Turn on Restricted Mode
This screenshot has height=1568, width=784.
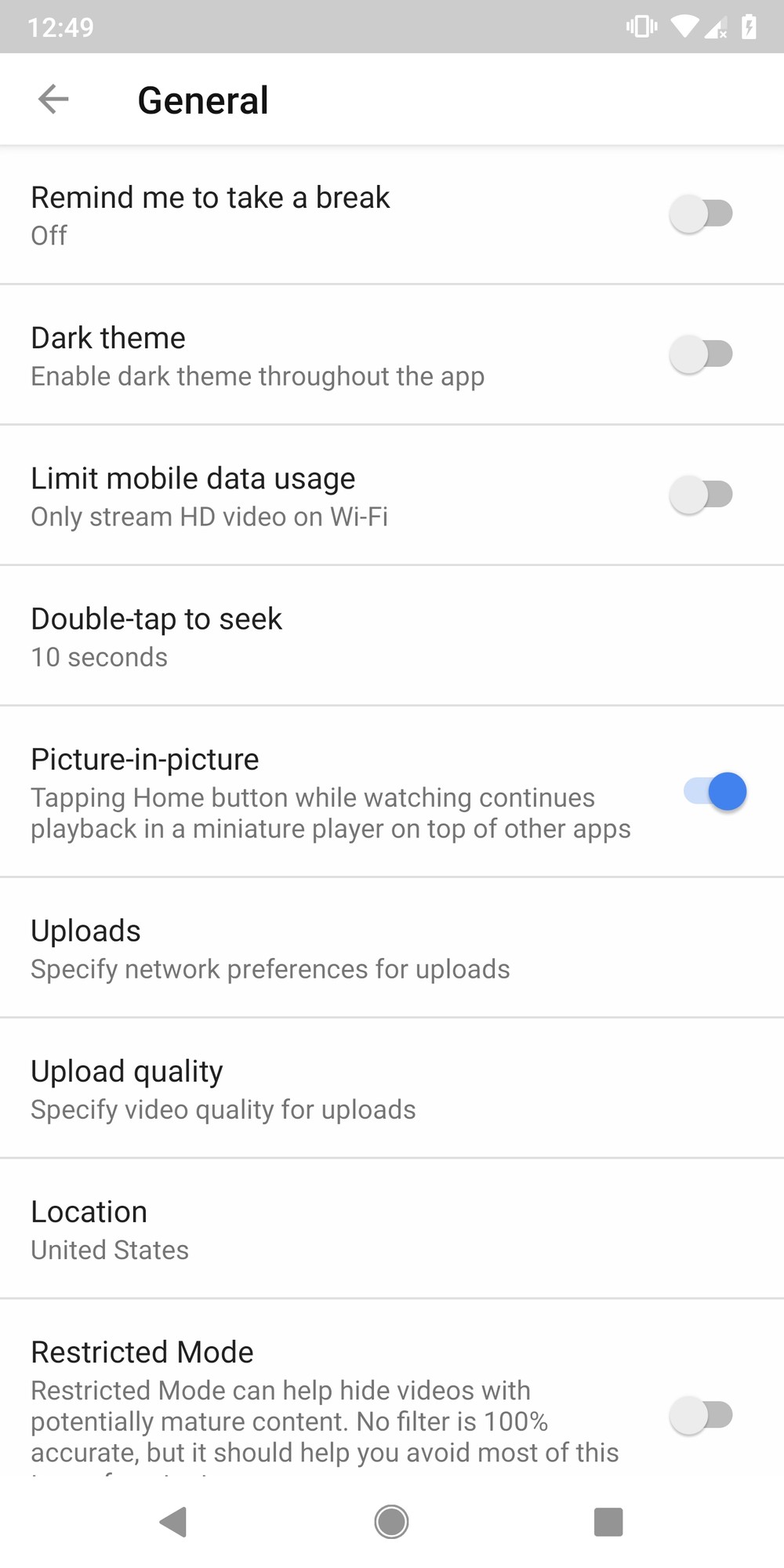(x=701, y=1415)
